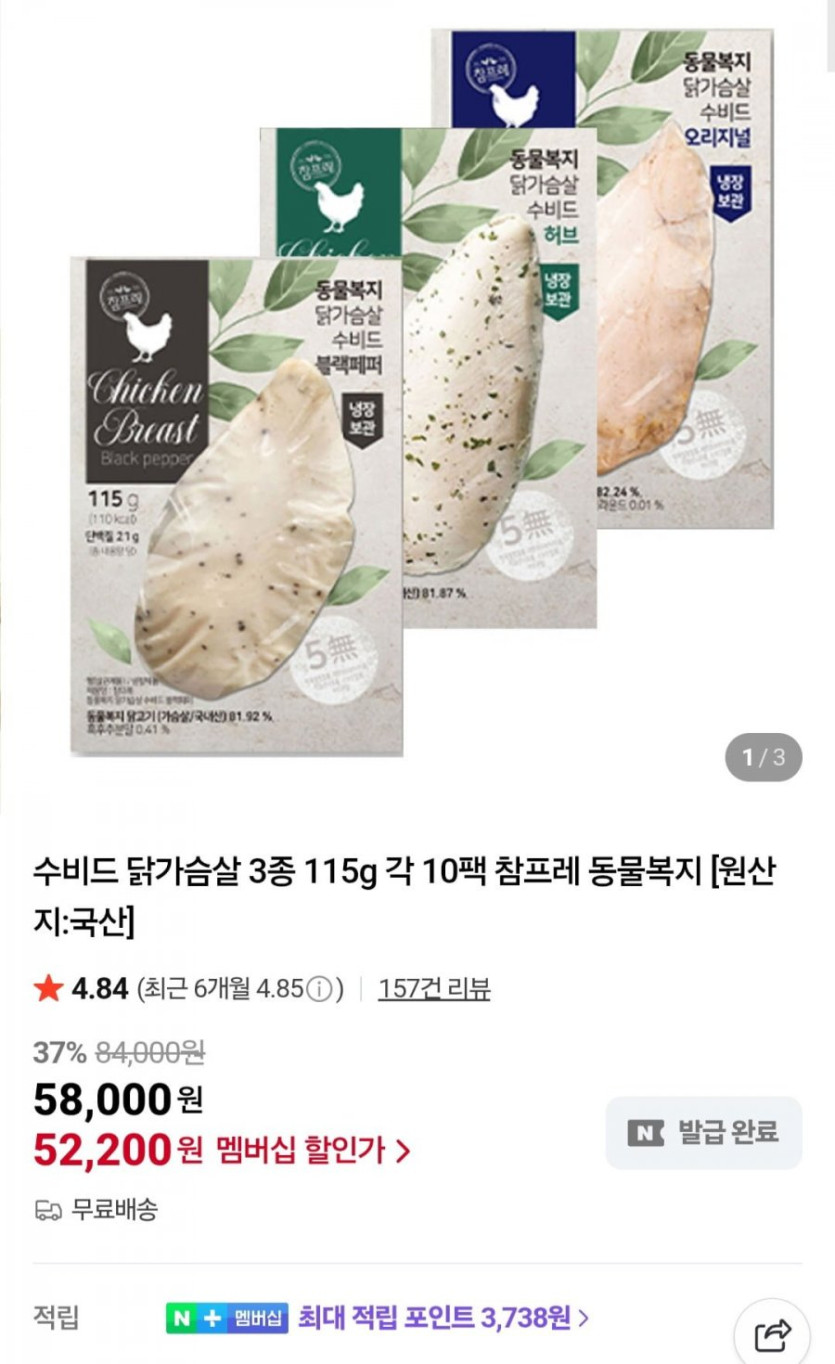This screenshot has height=1364, width=835.
Task: Tap the 발급 완료 coupon button
Action: point(704,1133)
